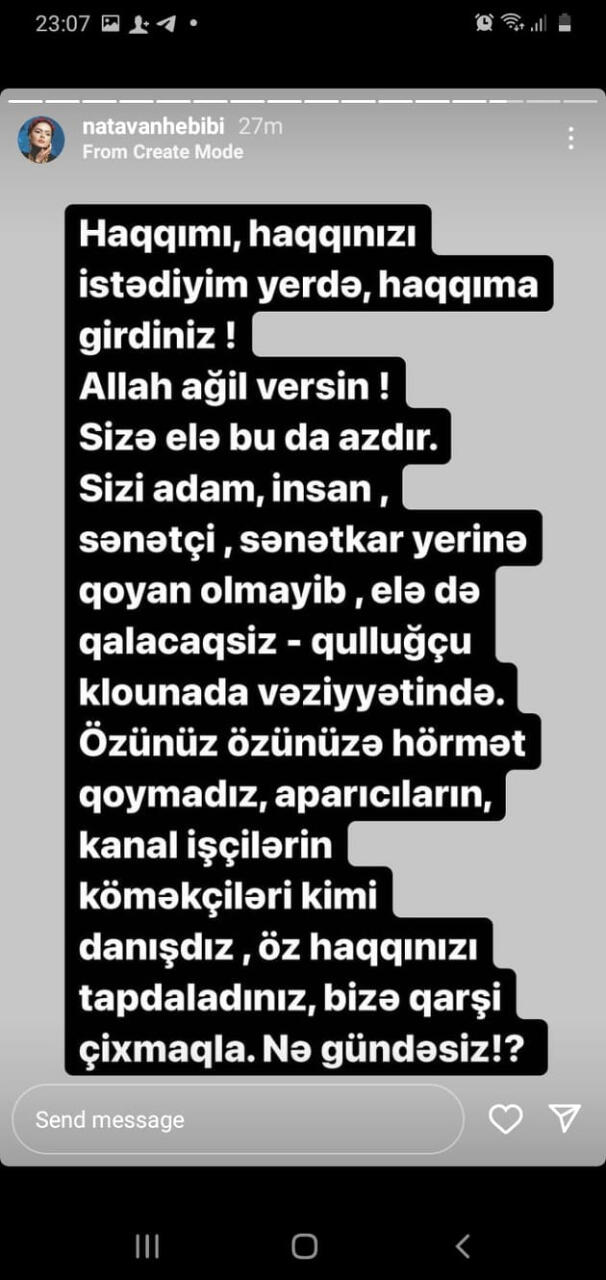The height and width of the screenshot is (1280, 606).
Task: Go back using system navigation
Action: click(462, 1245)
